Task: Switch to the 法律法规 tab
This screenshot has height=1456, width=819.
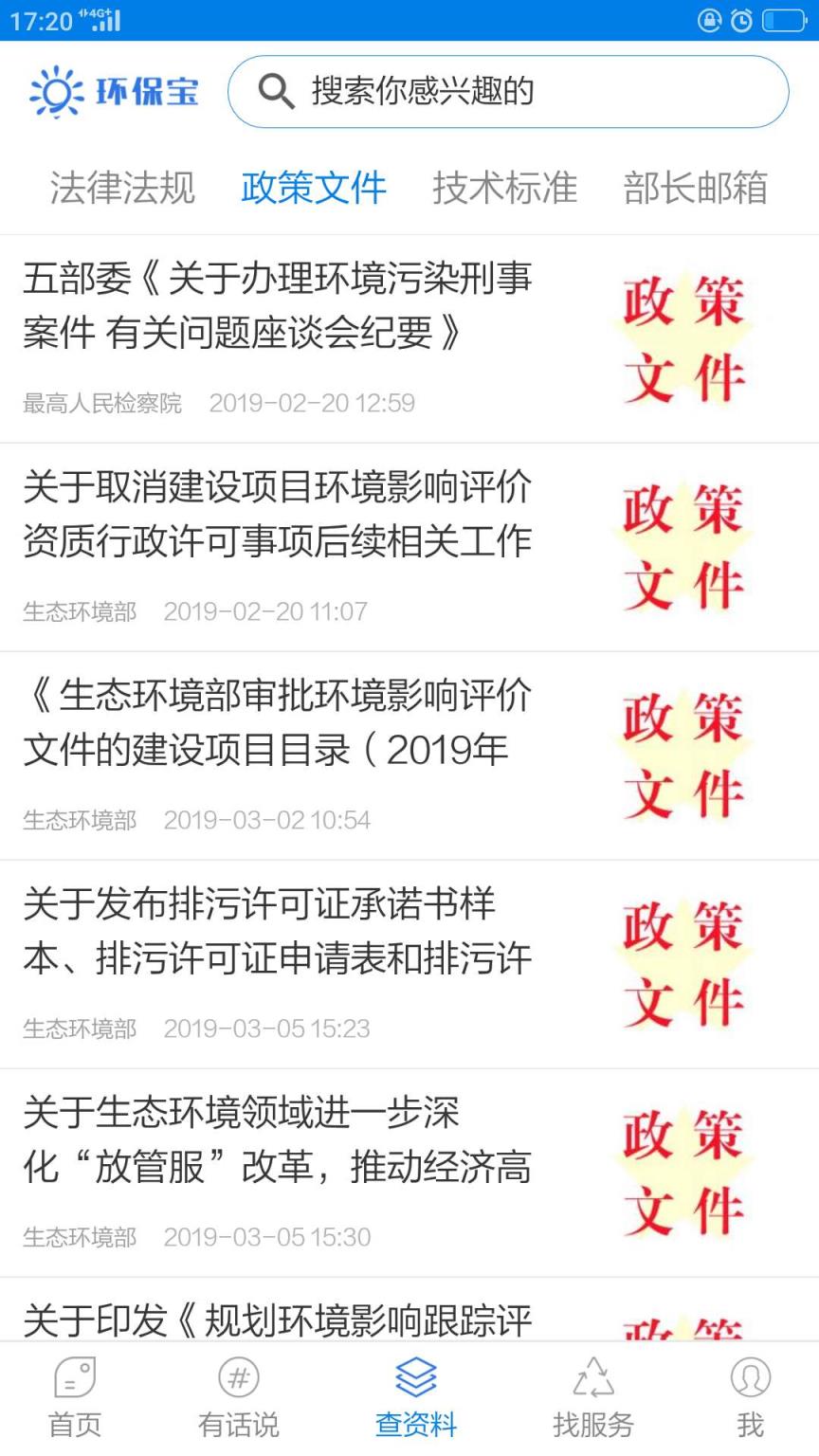Action: click(121, 188)
